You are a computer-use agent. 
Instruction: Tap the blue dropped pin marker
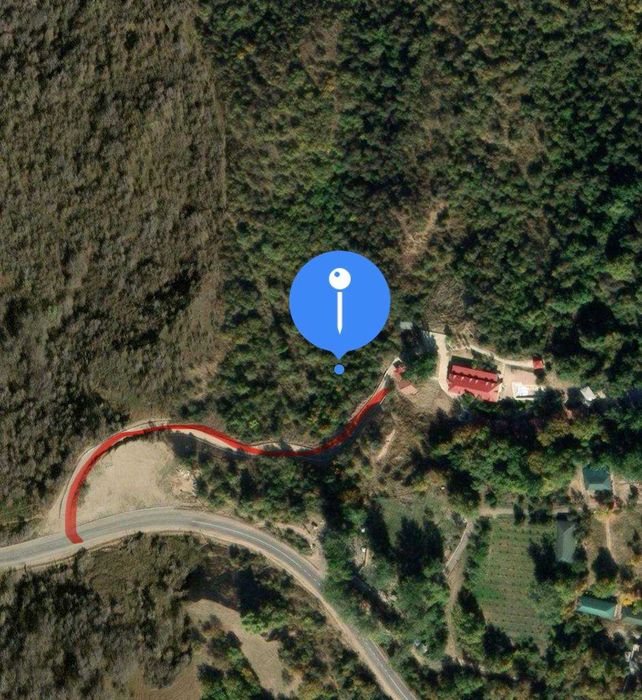click(x=339, y=301)
